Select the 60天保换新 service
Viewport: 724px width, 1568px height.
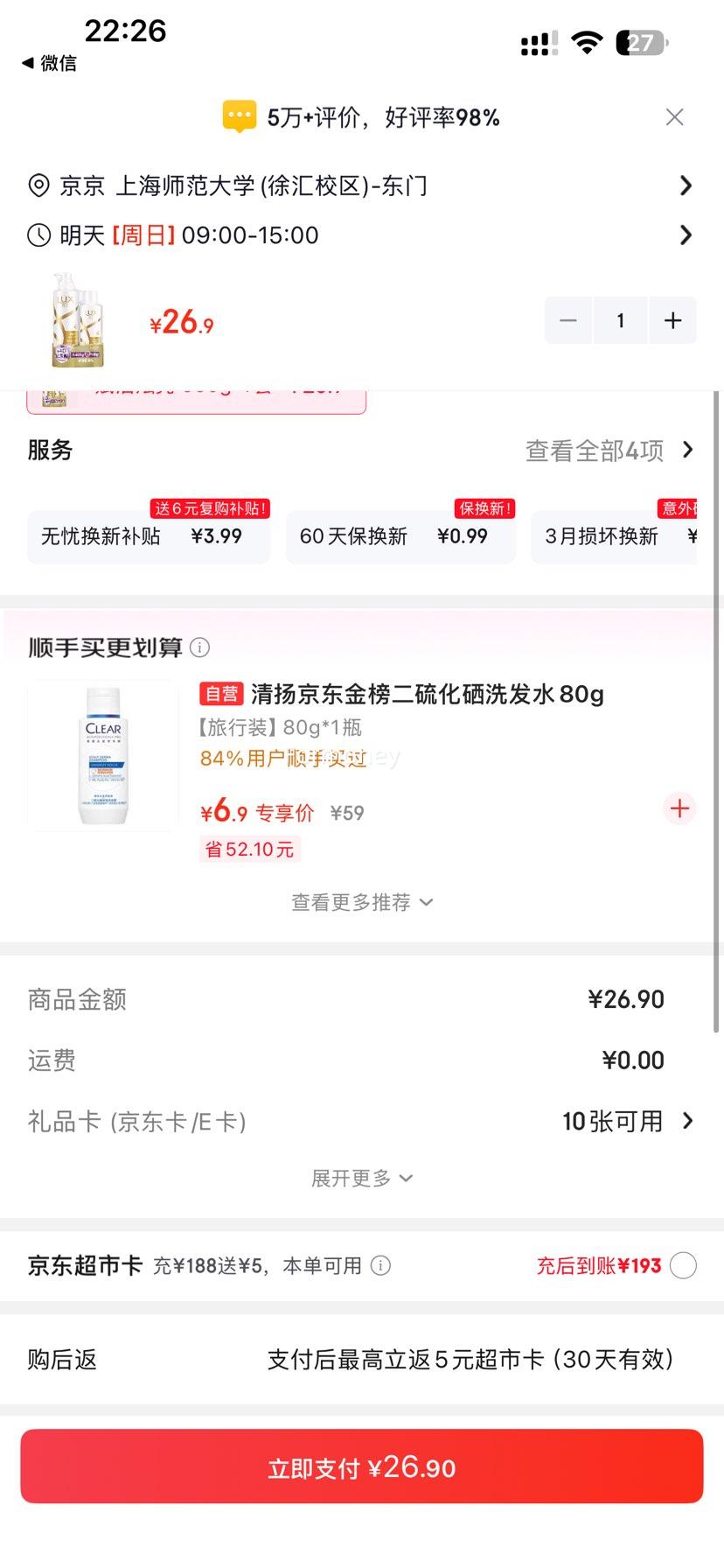(x=400, y=536)
